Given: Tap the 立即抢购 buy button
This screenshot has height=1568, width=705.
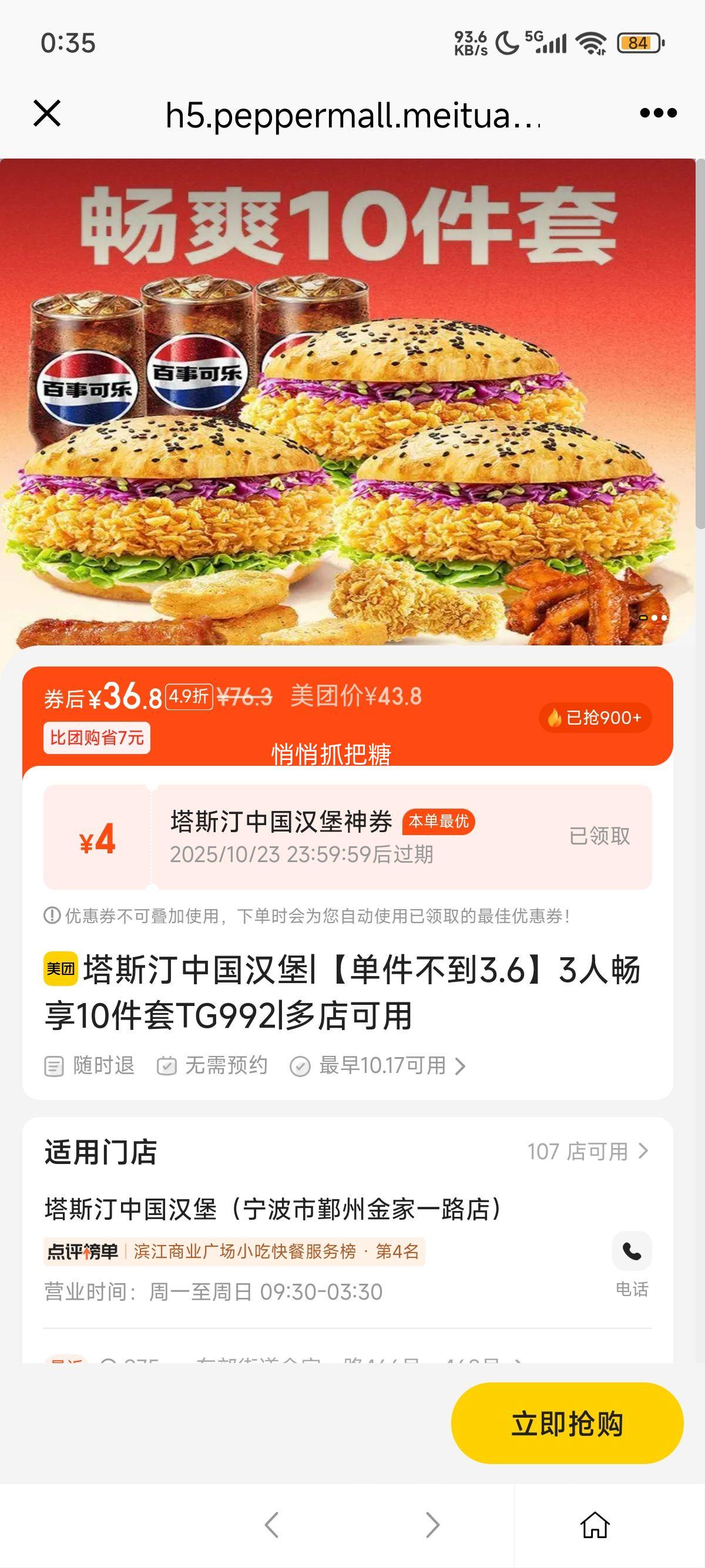Looking at the screenshot, I should pyautogui.click(x=567, y=1424).
